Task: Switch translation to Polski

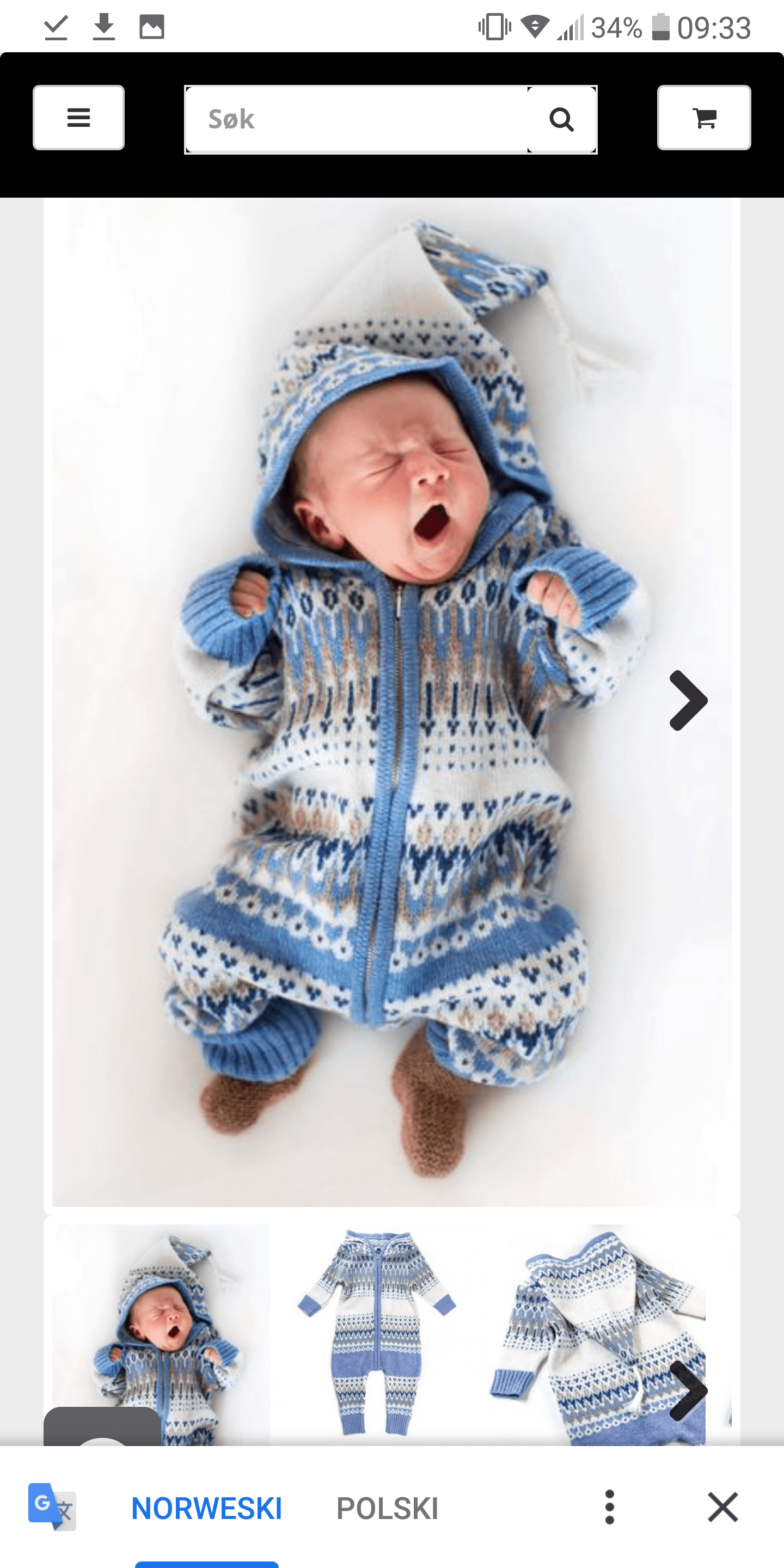Action: point(387,1508)
